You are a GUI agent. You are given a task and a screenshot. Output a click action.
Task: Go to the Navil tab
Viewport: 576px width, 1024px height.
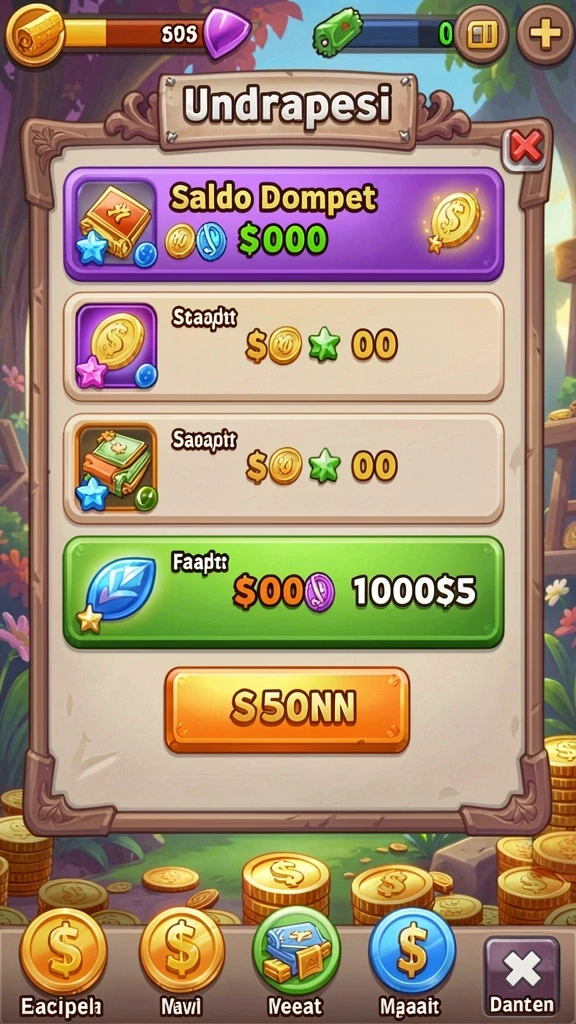pos(182,963)
